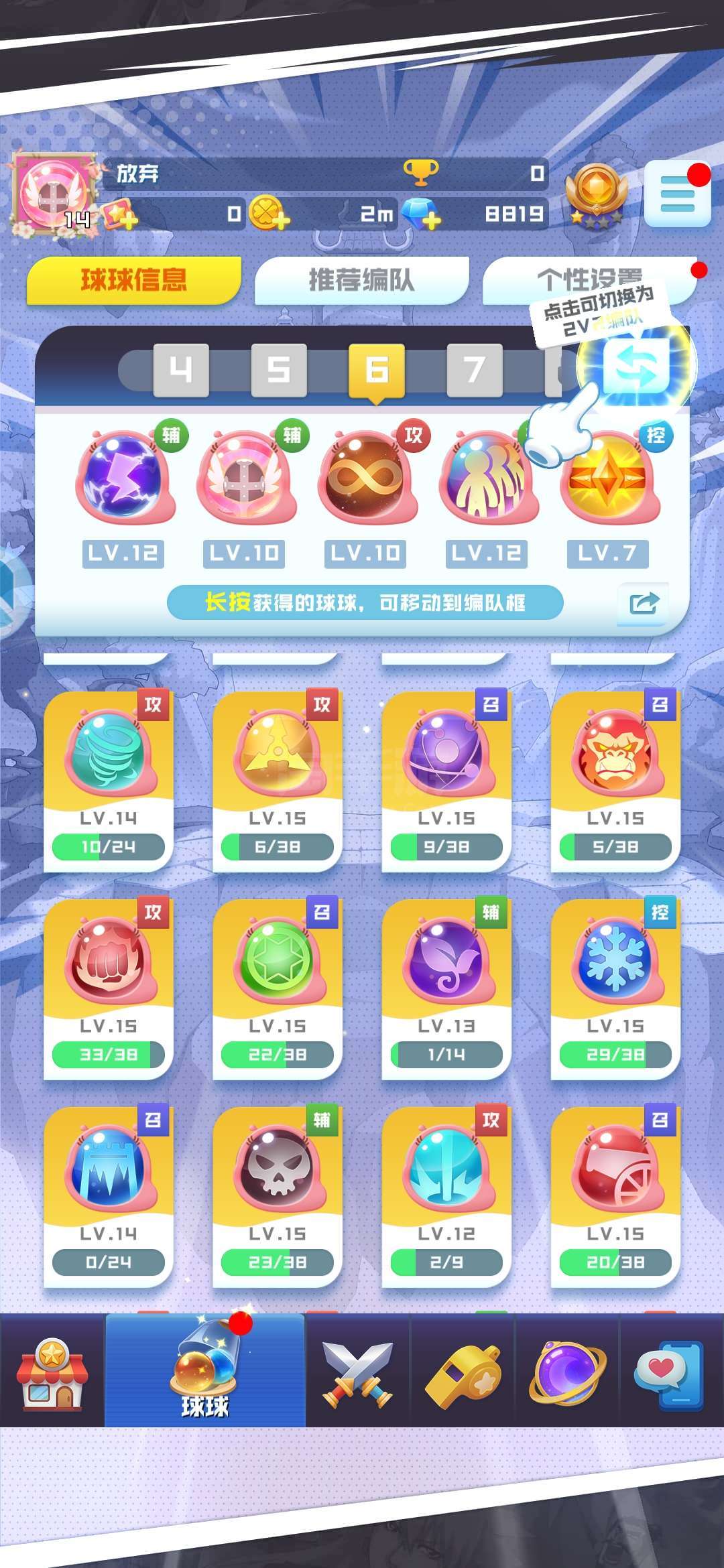Image resolution: width=724 pixels, height=1568 pixels.
Task: Switch to the 推荐编队 tab
Action: tap(361, 280)
